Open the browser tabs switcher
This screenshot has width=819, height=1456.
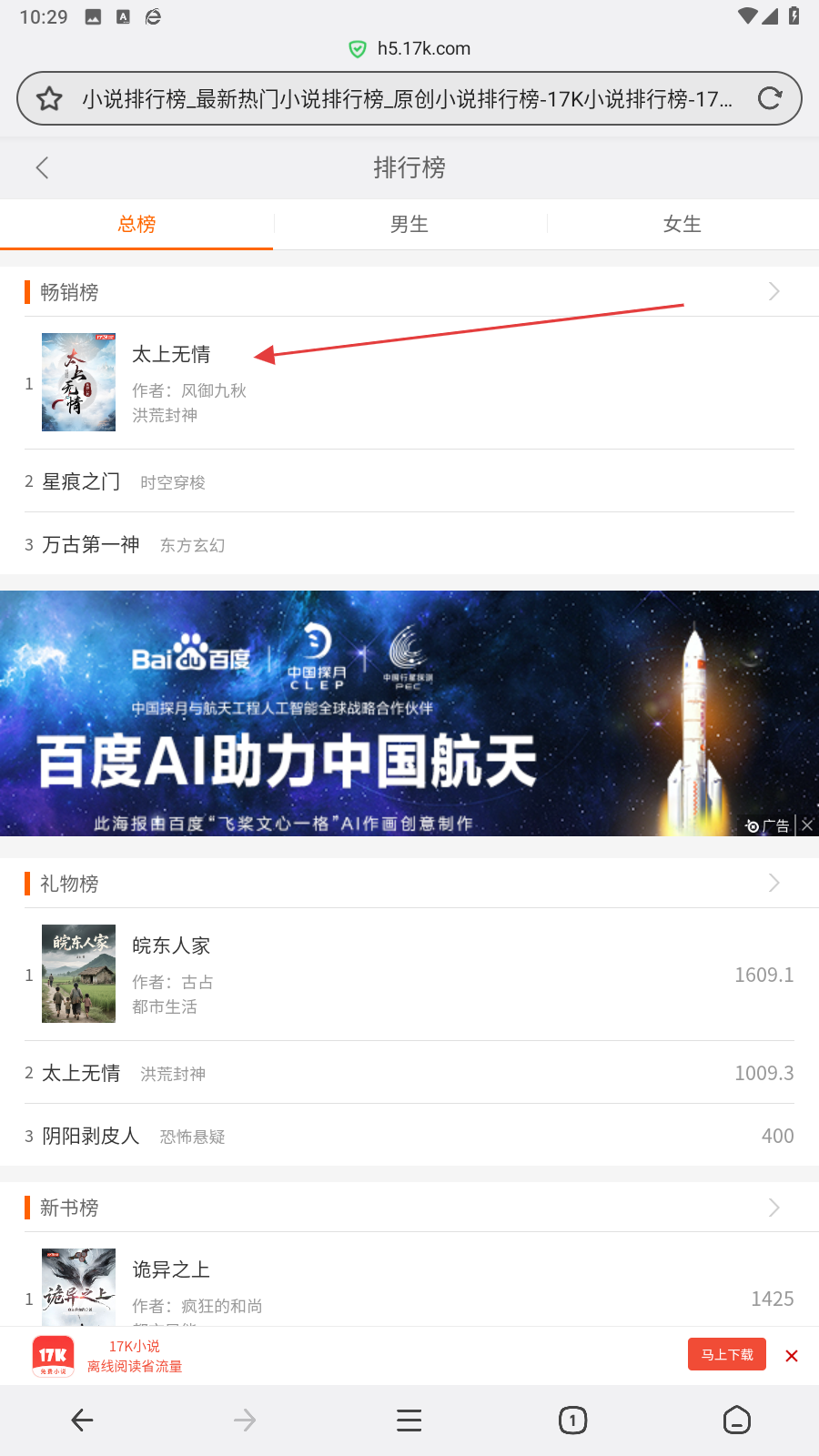coord(572,1420)
